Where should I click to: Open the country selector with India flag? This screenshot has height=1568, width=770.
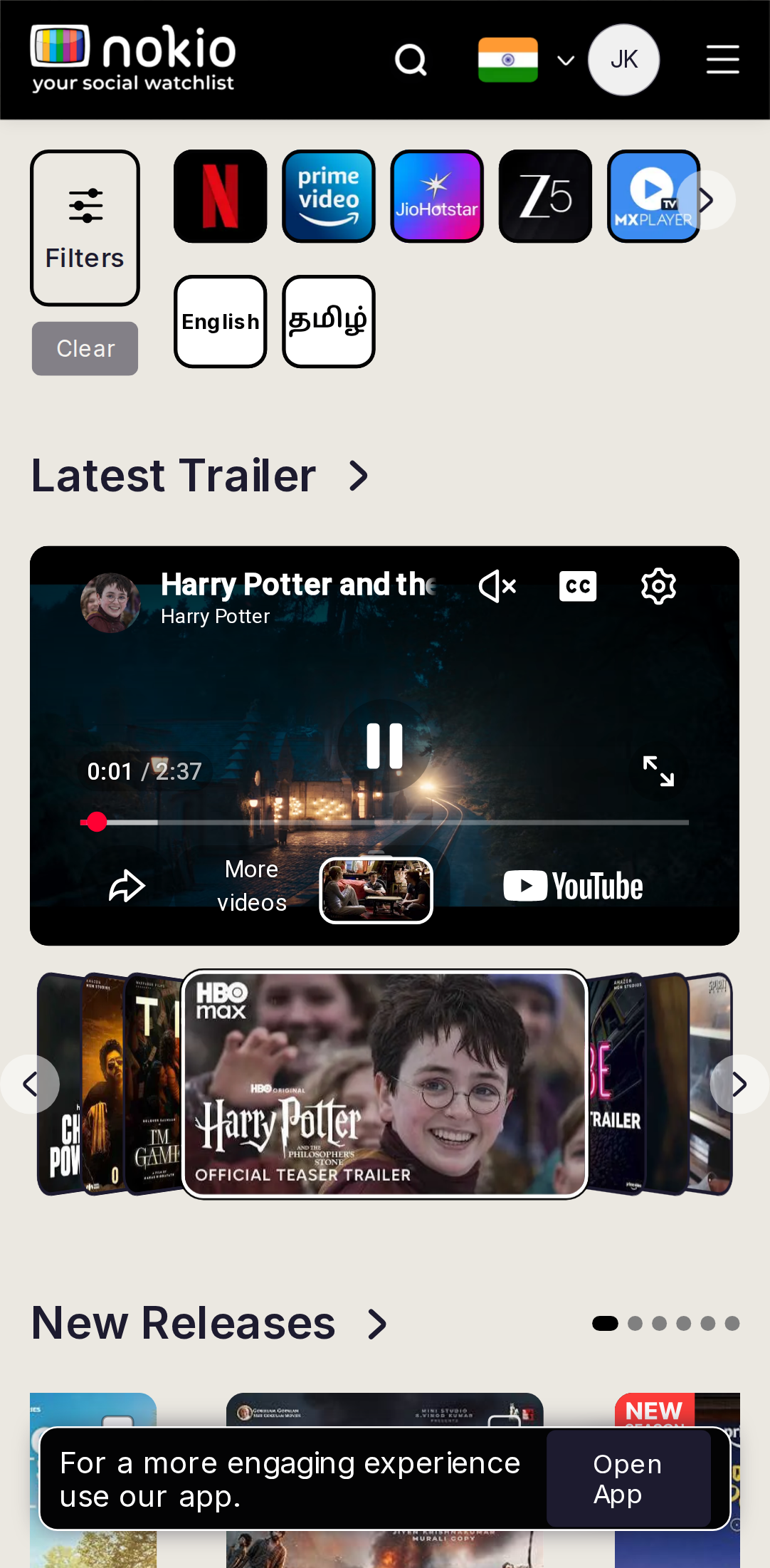[x=526, y=60]
